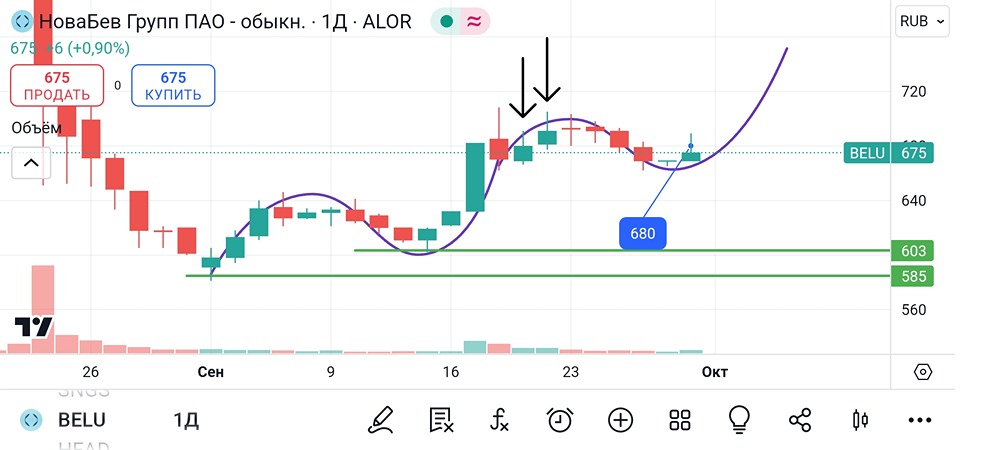Open the ideas lightbulb icon

[x=740, y=420]
